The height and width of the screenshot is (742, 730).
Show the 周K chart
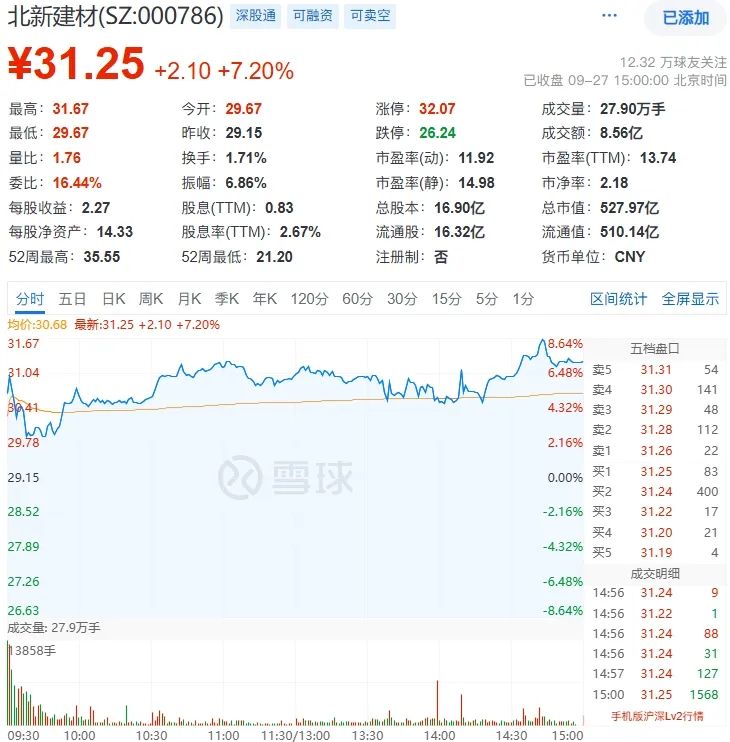click(x=151, y=299)
